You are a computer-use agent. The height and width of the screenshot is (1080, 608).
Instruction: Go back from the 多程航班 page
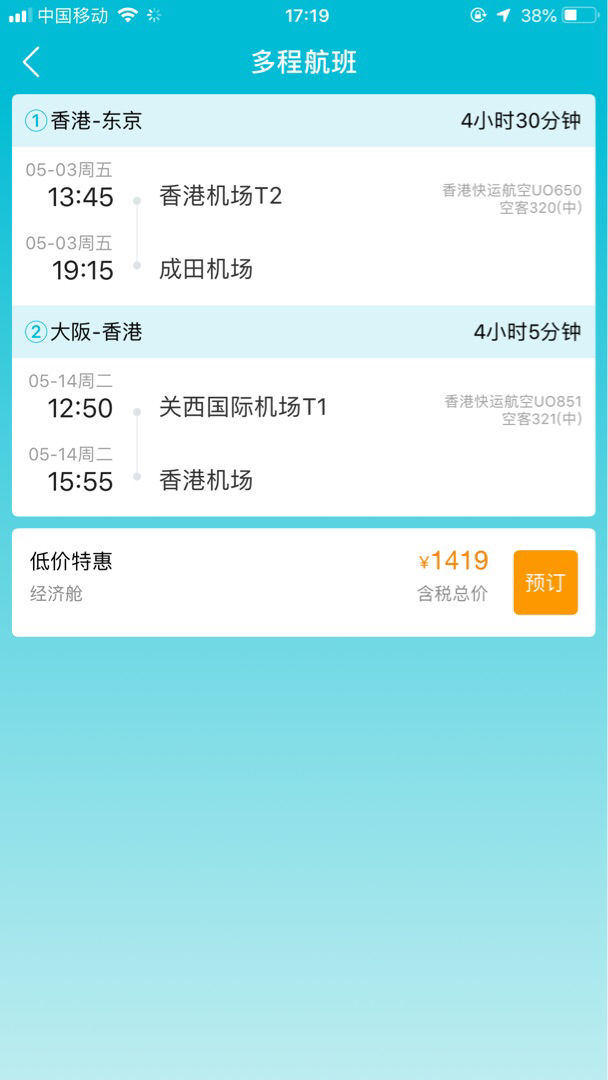pyautogui.click(x=32, y=62)
